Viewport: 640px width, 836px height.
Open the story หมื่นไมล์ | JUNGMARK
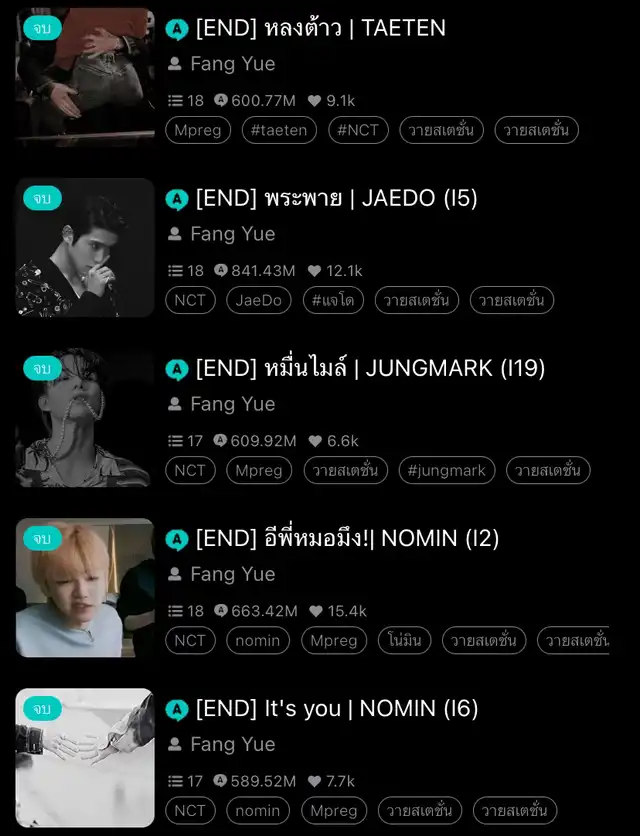[x=370, y=369]
